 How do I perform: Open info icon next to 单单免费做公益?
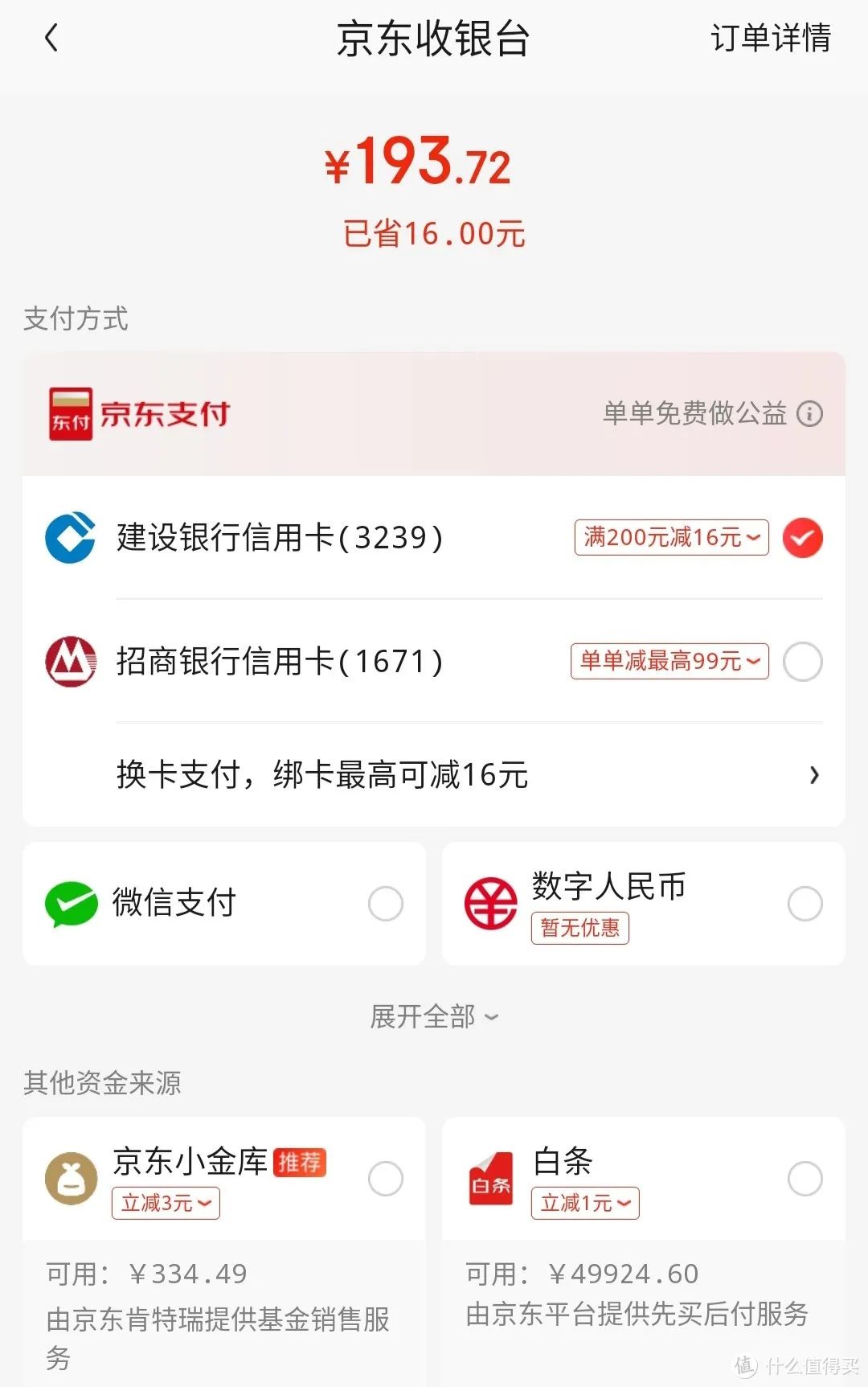(809, 414)
